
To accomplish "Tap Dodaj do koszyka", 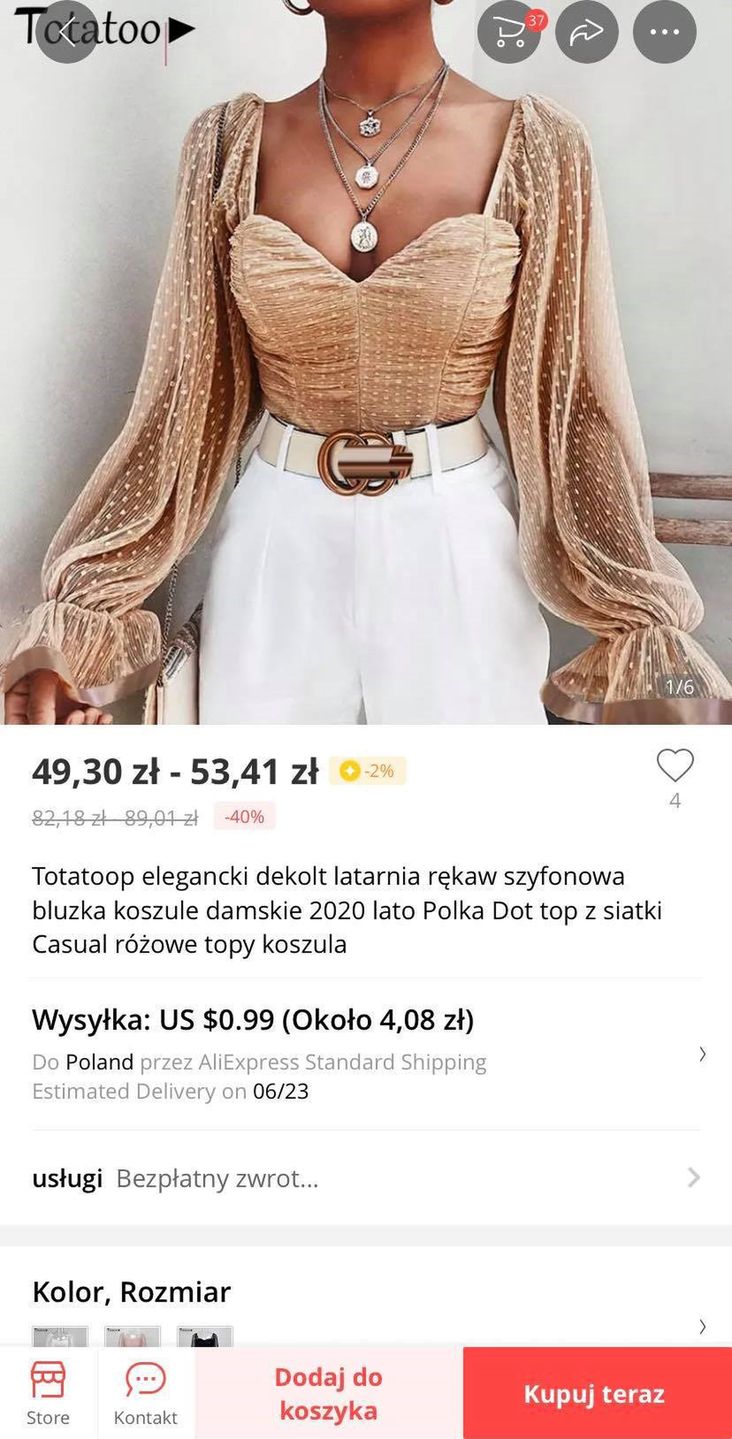I will [x=329, y=1393].
